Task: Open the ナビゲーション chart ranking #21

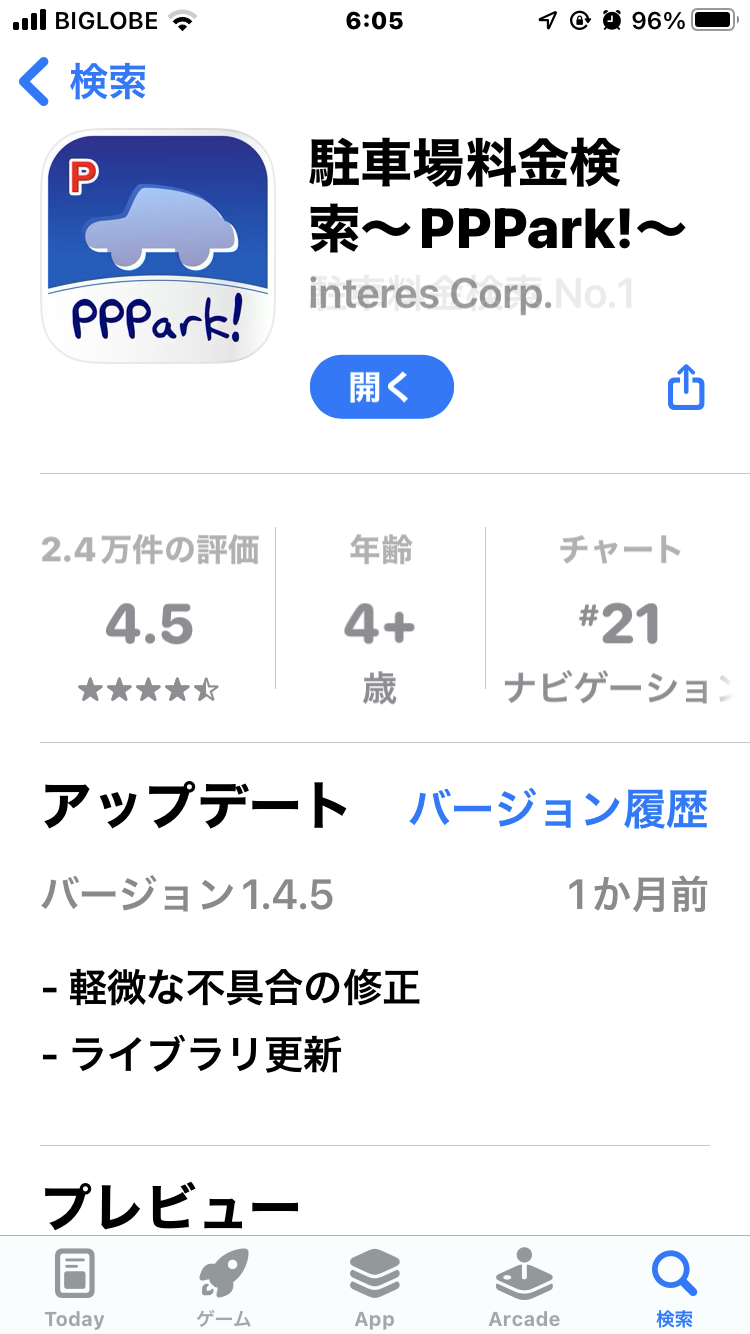Action: [619, 618]
